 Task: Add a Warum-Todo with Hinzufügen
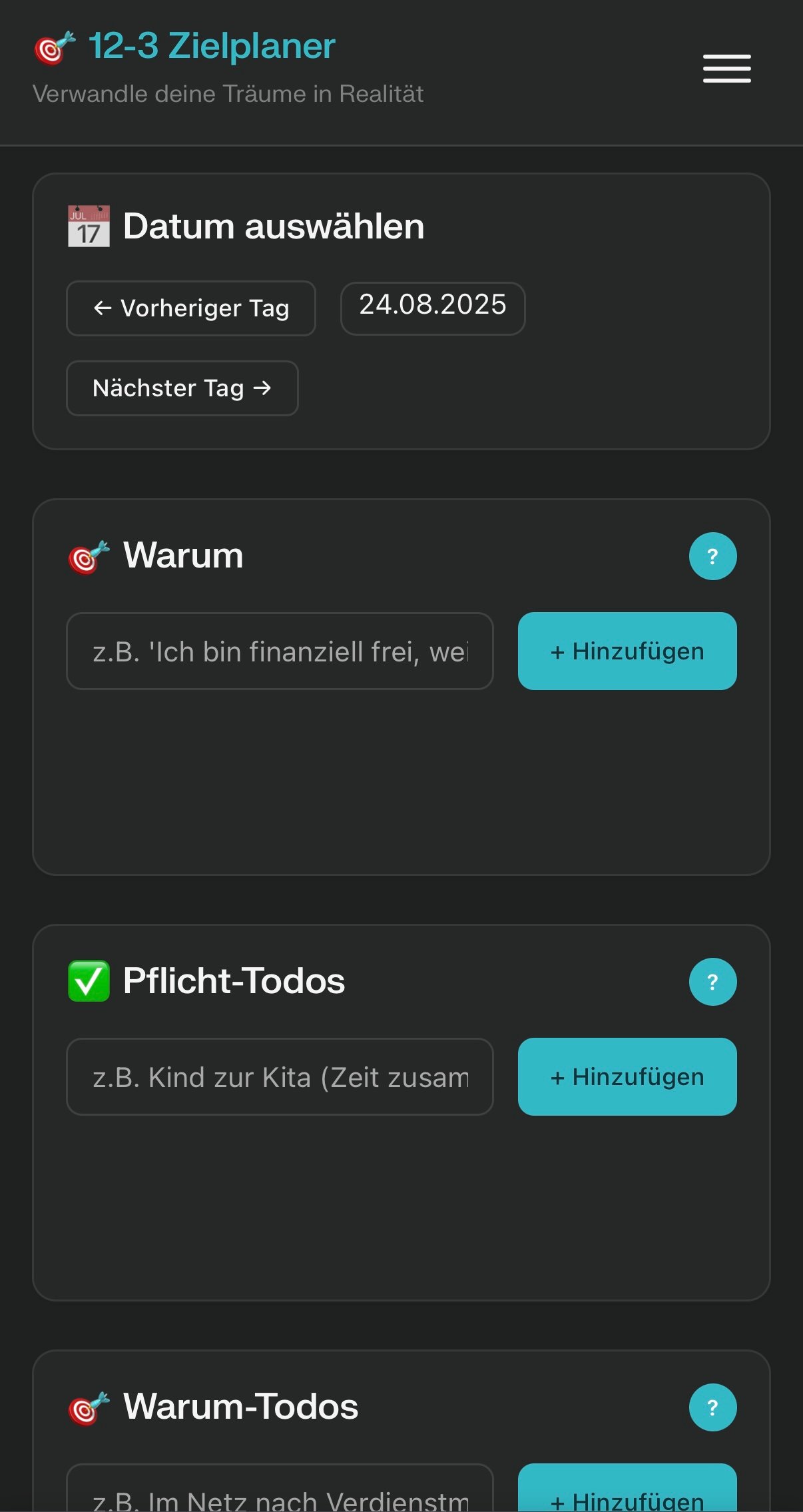click(x=627, y=1493)
